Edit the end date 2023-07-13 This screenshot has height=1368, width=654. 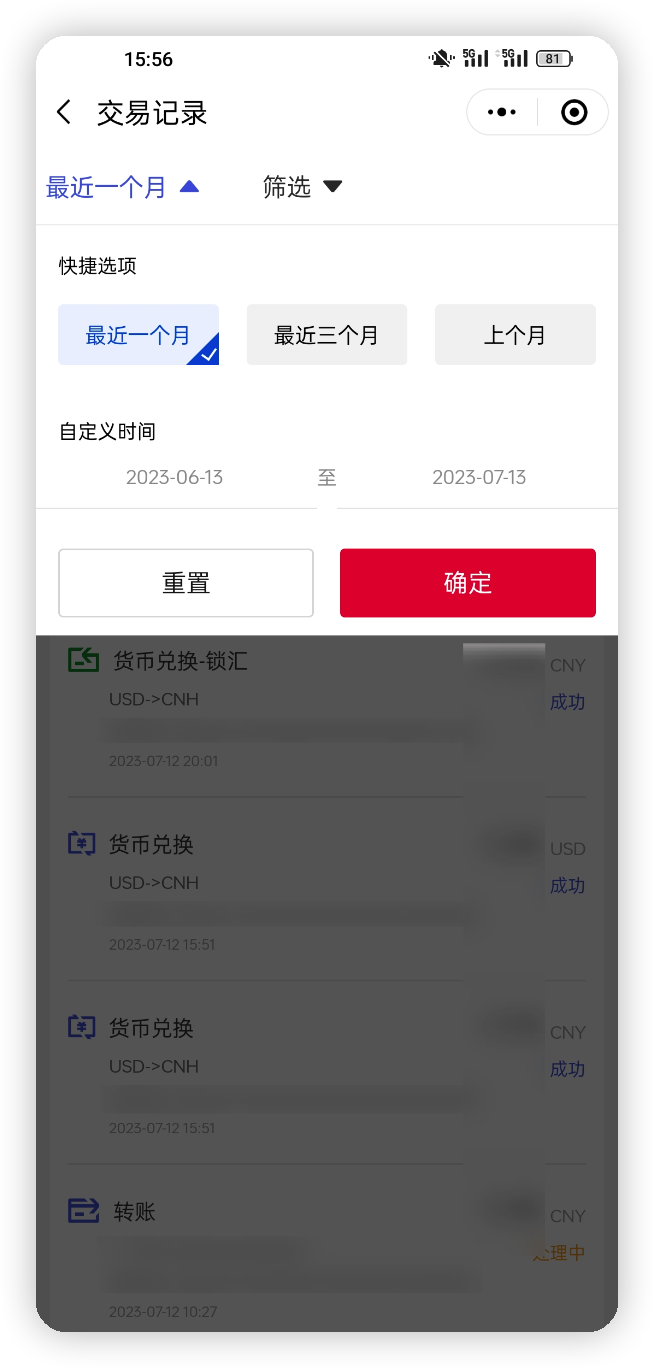479,477
